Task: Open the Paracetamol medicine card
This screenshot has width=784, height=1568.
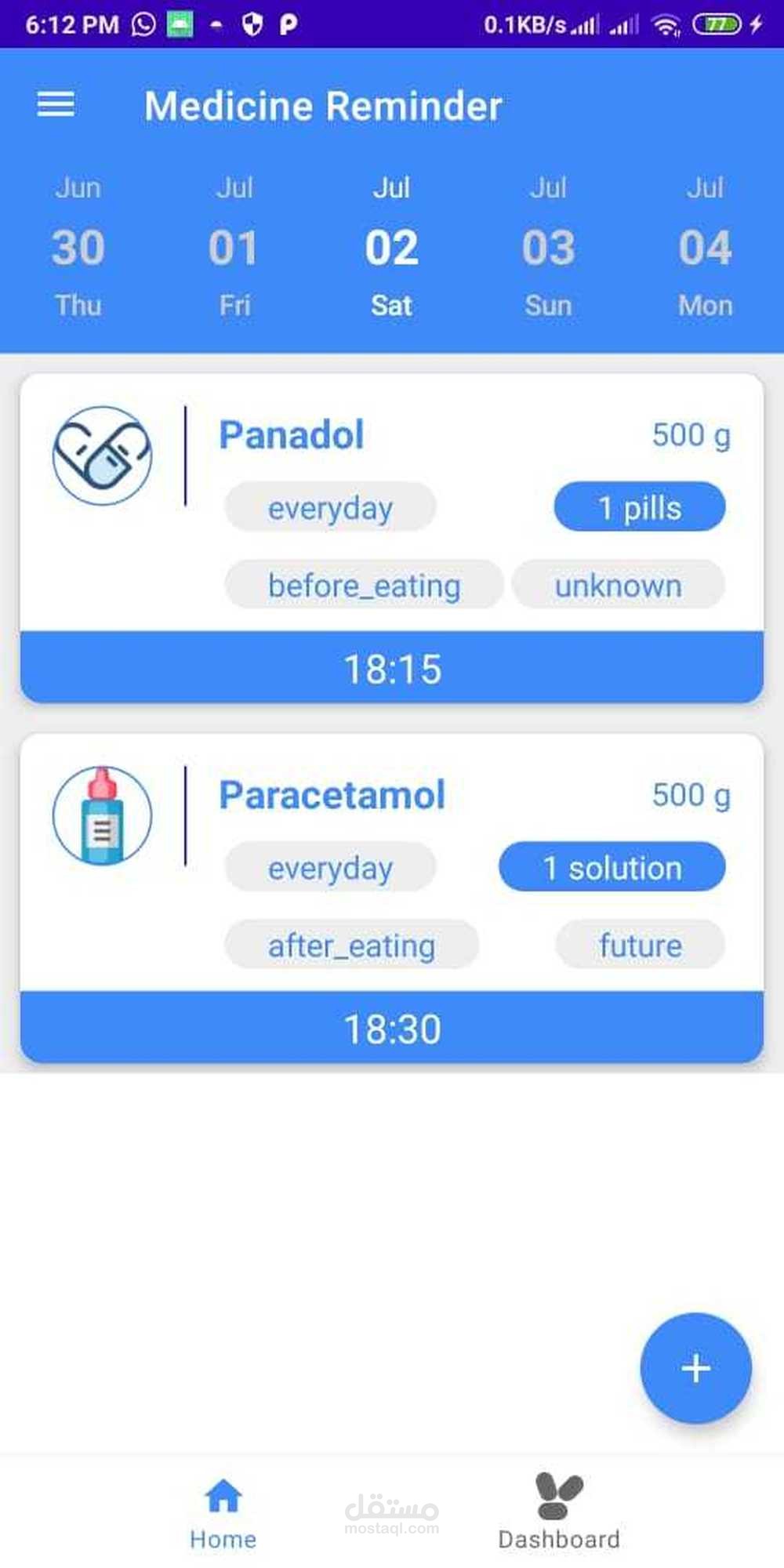Action: [392, 898]
